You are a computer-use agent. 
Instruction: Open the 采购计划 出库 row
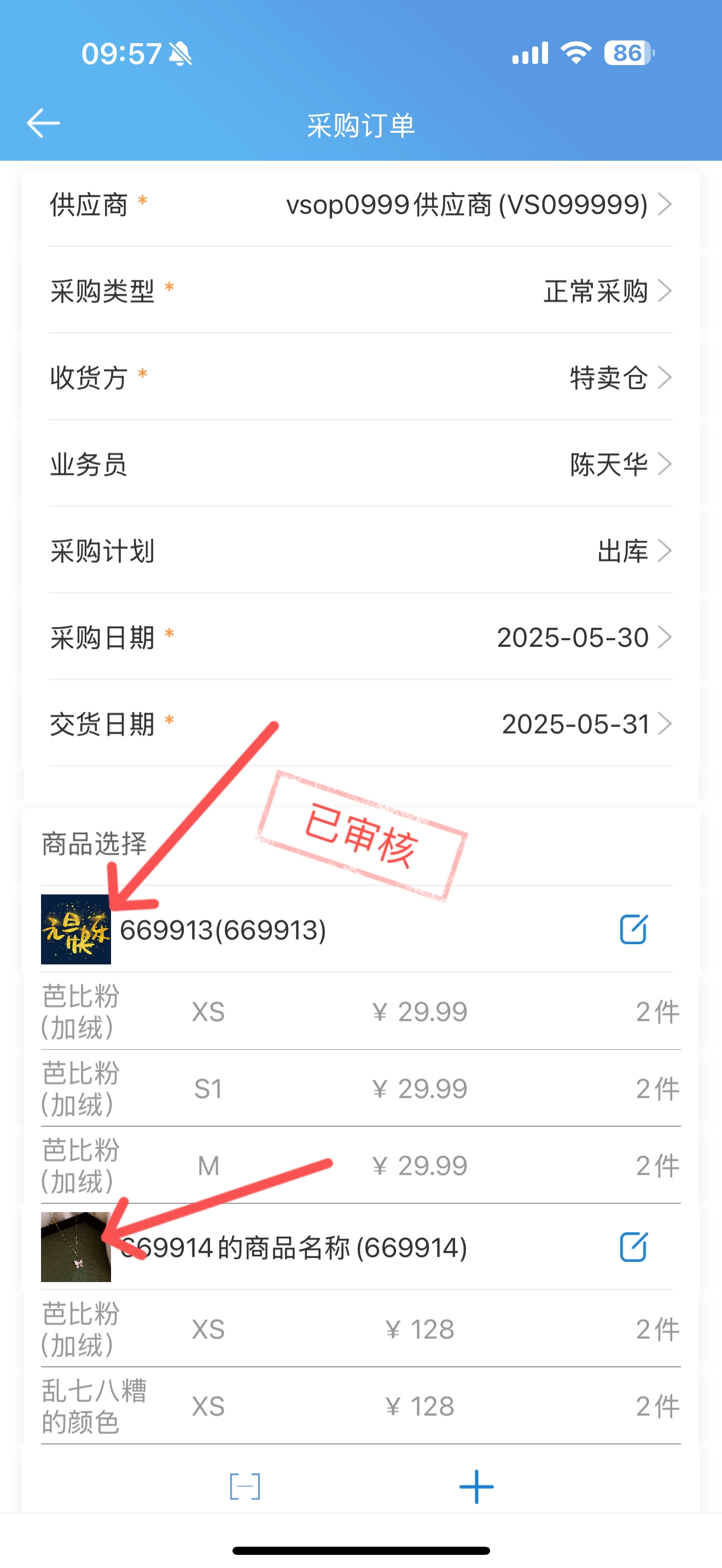(x=360, y=551)
